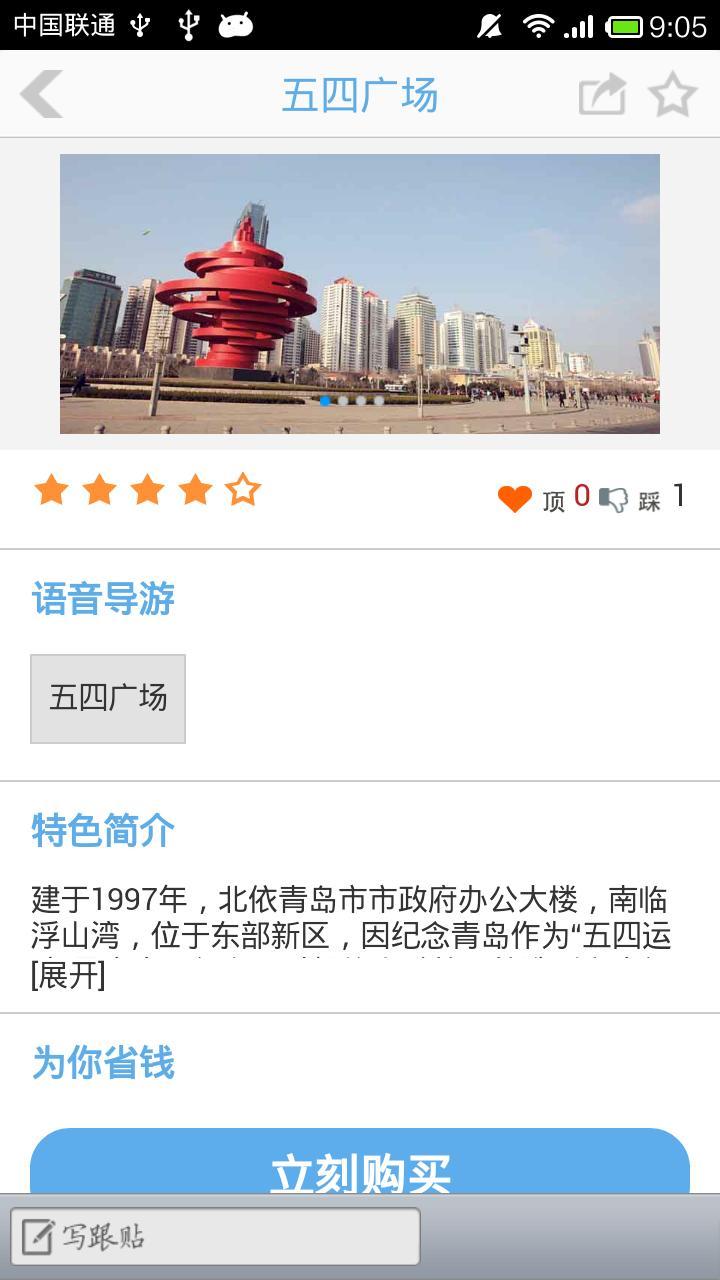The height and width of the screenshot is (1280, 720).
Task: Open the 五四广场 photo banner
Action: (x=360, y=293)
